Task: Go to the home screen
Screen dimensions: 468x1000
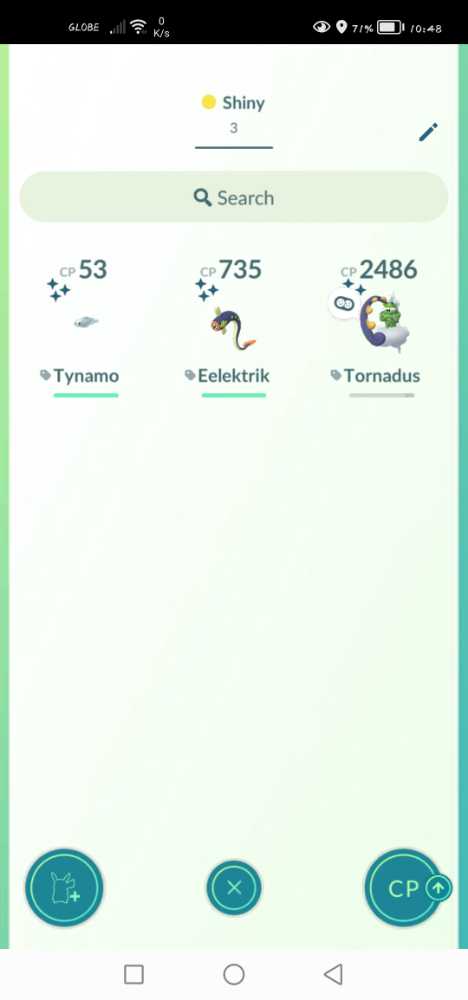Action: click(234, 974)
